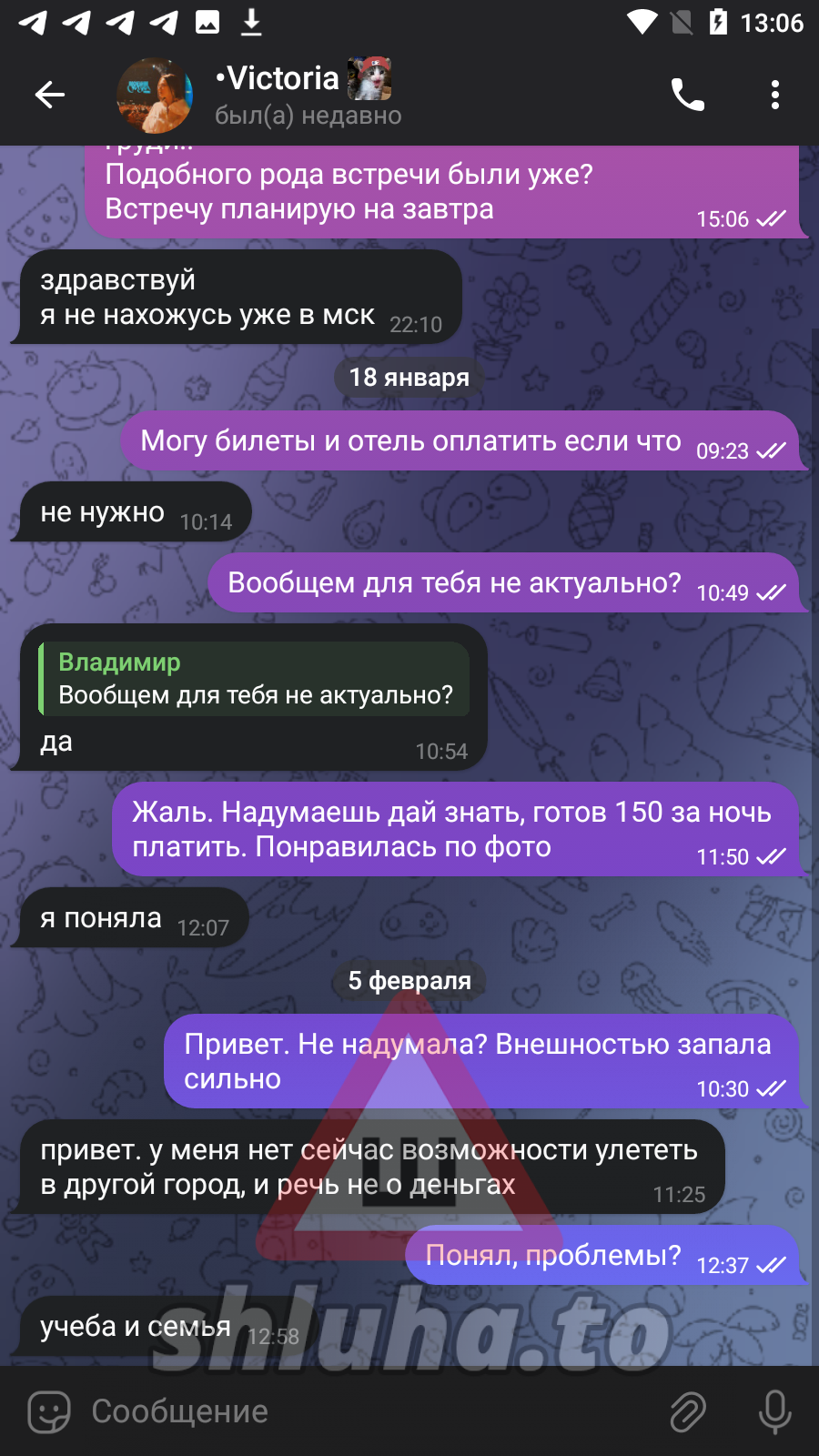Jump to the quoted Владимир reply message
This screenshot has height=1456, width=819.
pos(255,679)
